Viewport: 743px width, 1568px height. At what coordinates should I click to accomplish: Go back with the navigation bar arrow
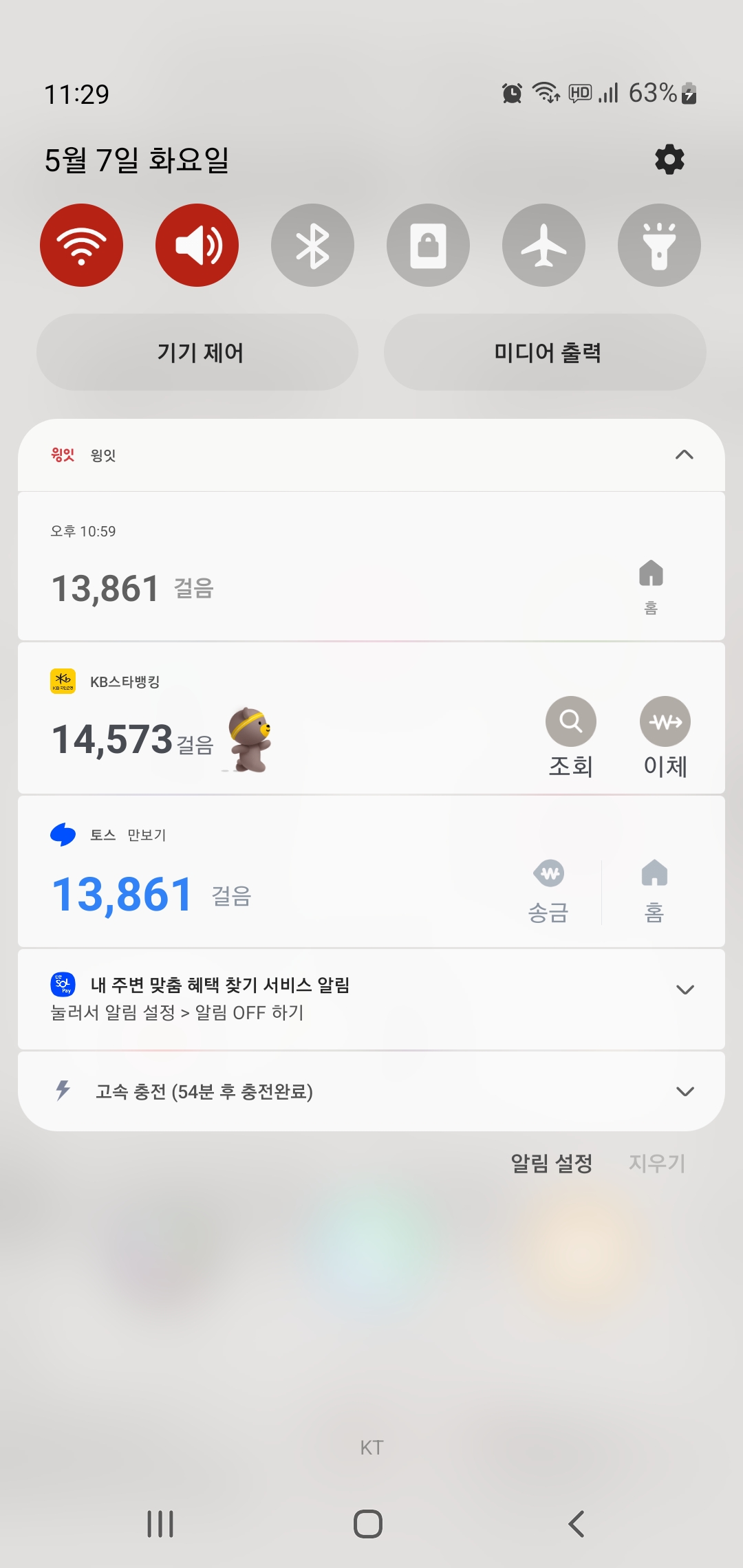pyautogui.click(x=577, y=1524)
